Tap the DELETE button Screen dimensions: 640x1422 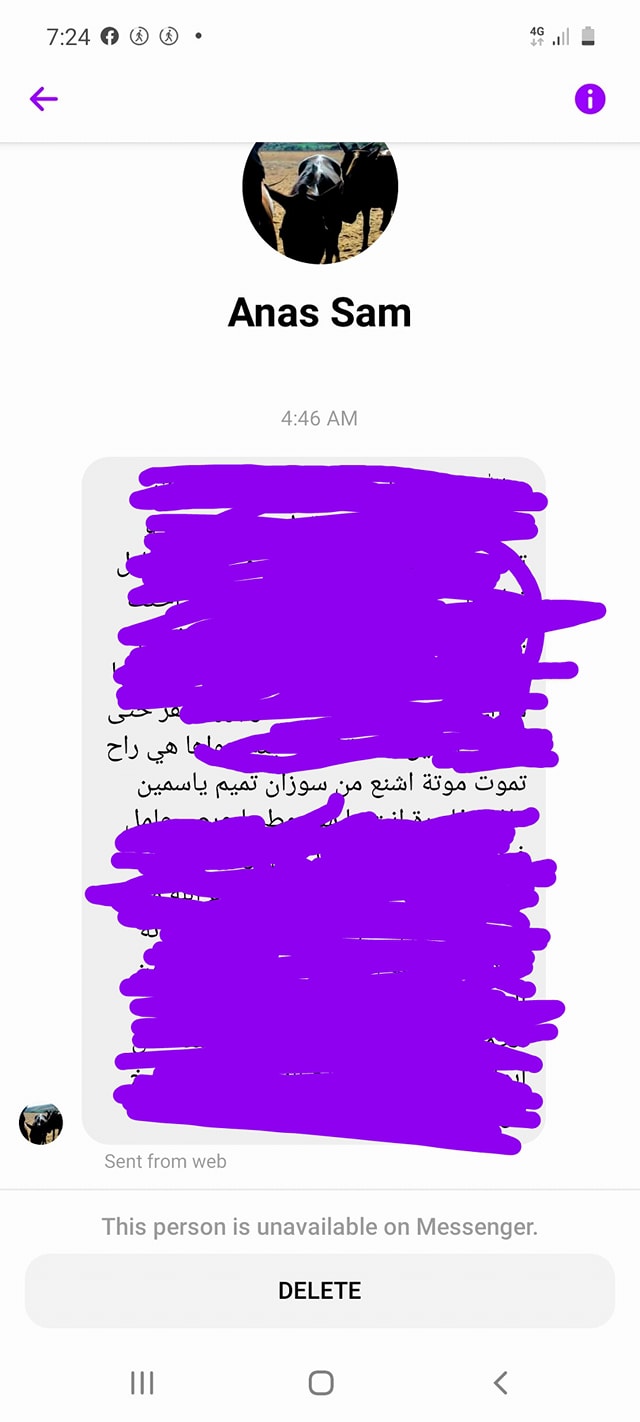[x=320, y=1290]
